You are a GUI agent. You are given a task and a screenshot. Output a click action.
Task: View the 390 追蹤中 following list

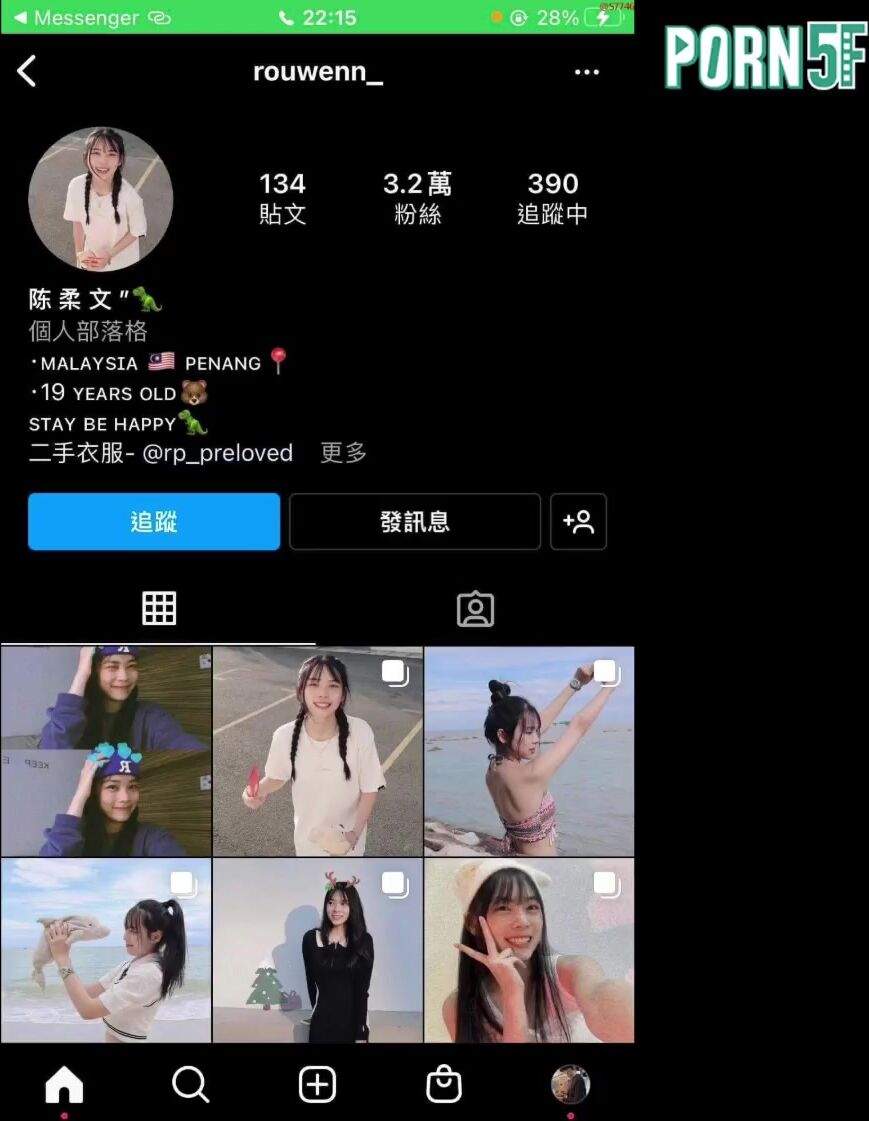pyautogui.click(x=552, y=197)
